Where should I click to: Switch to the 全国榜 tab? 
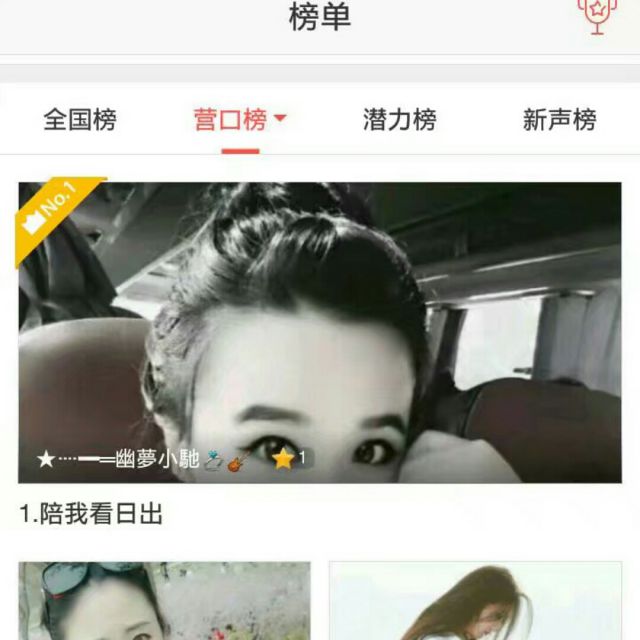(x=80, y=121)
